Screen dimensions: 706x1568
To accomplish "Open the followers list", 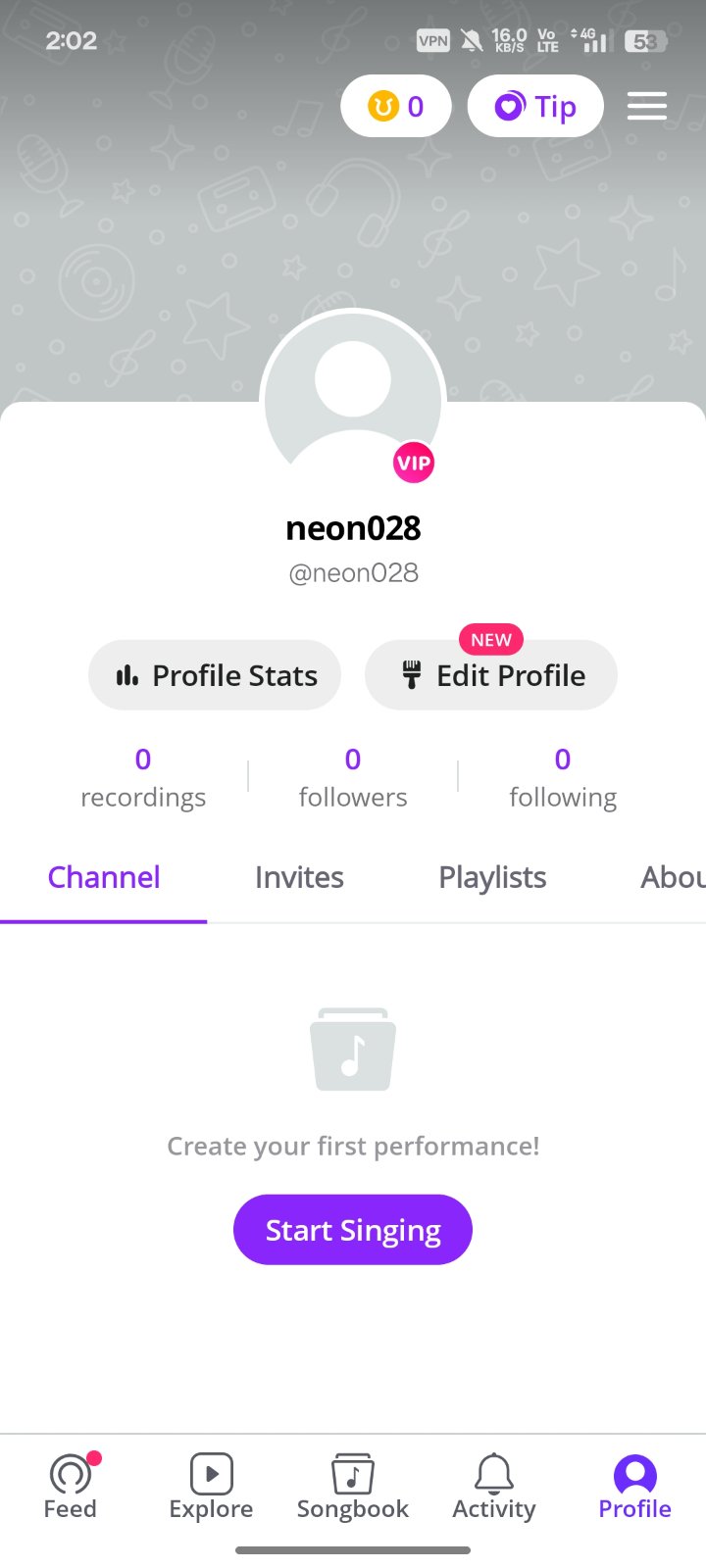I will pyautogui.click(x=353, y=777).
